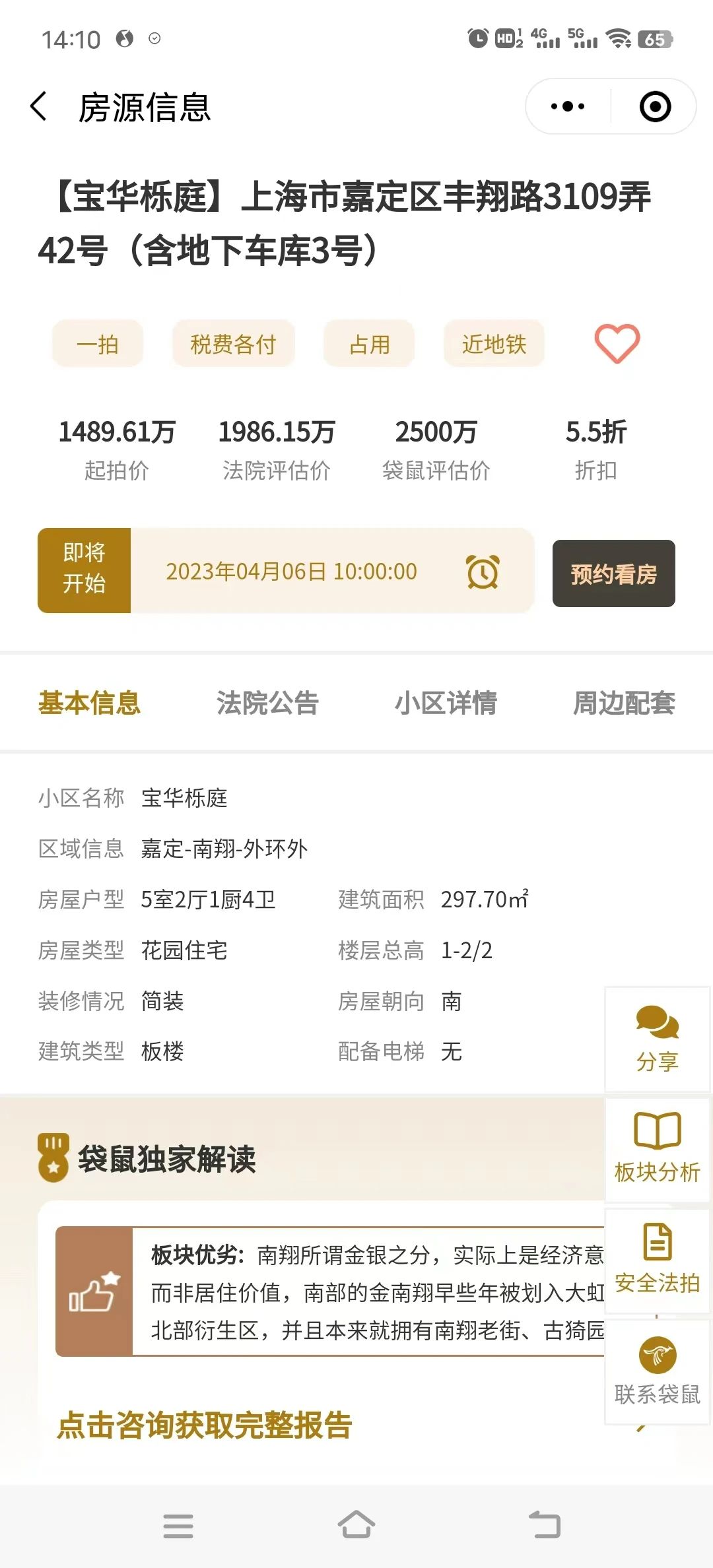Tap 点击咨询获取完整报告 link
713x1568 pixels.
(205, 1424)
